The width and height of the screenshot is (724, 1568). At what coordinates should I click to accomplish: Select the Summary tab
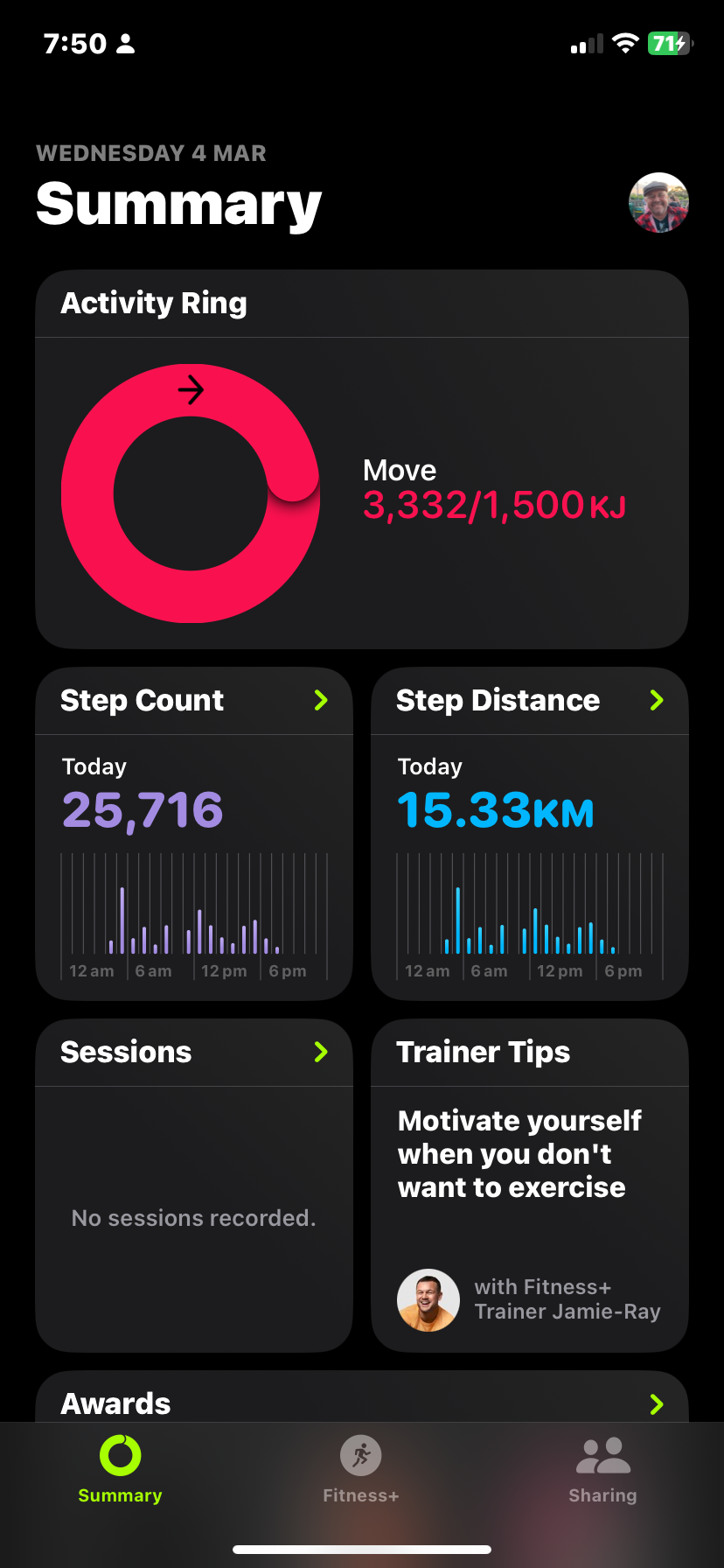coord(120,1470)
